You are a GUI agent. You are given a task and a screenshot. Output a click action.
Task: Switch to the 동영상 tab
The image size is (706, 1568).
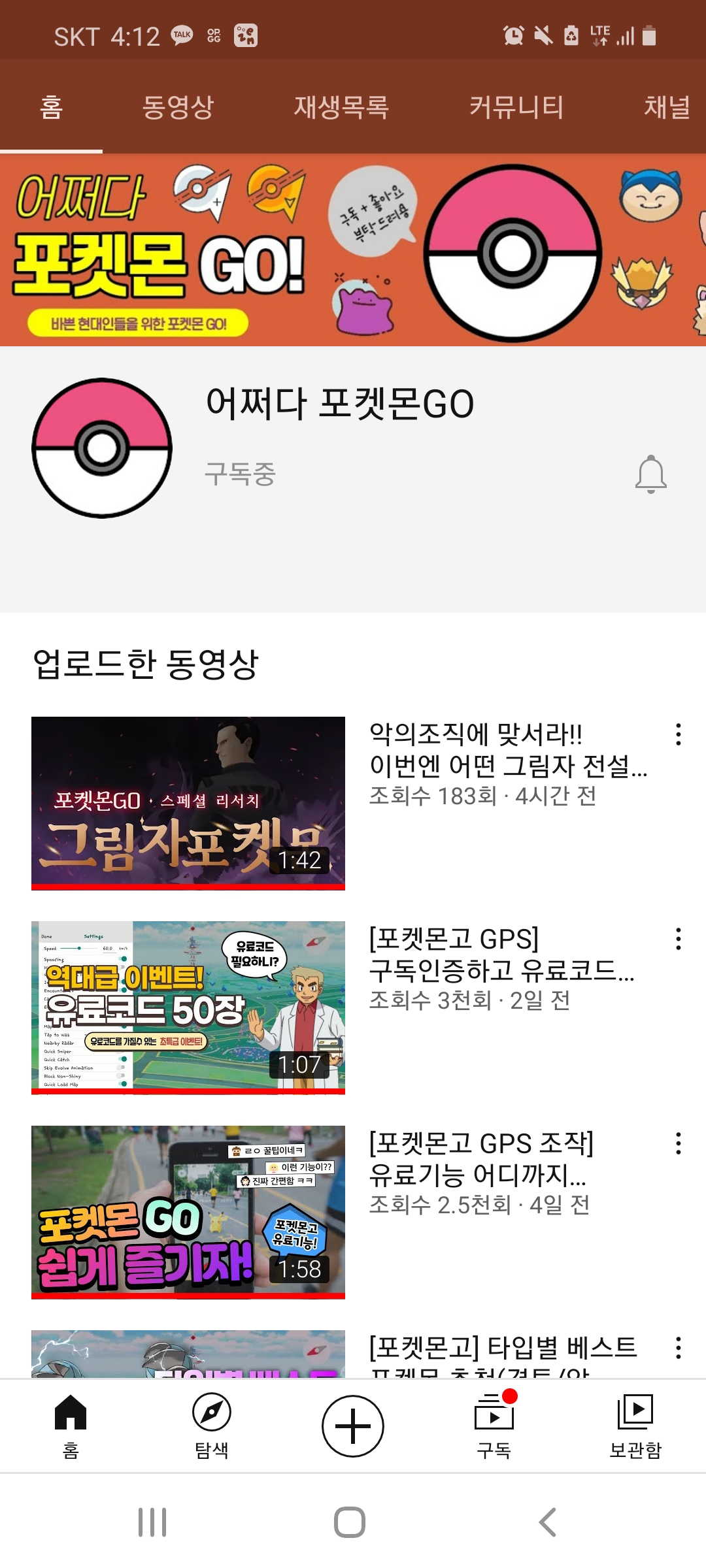pos(178,107)
